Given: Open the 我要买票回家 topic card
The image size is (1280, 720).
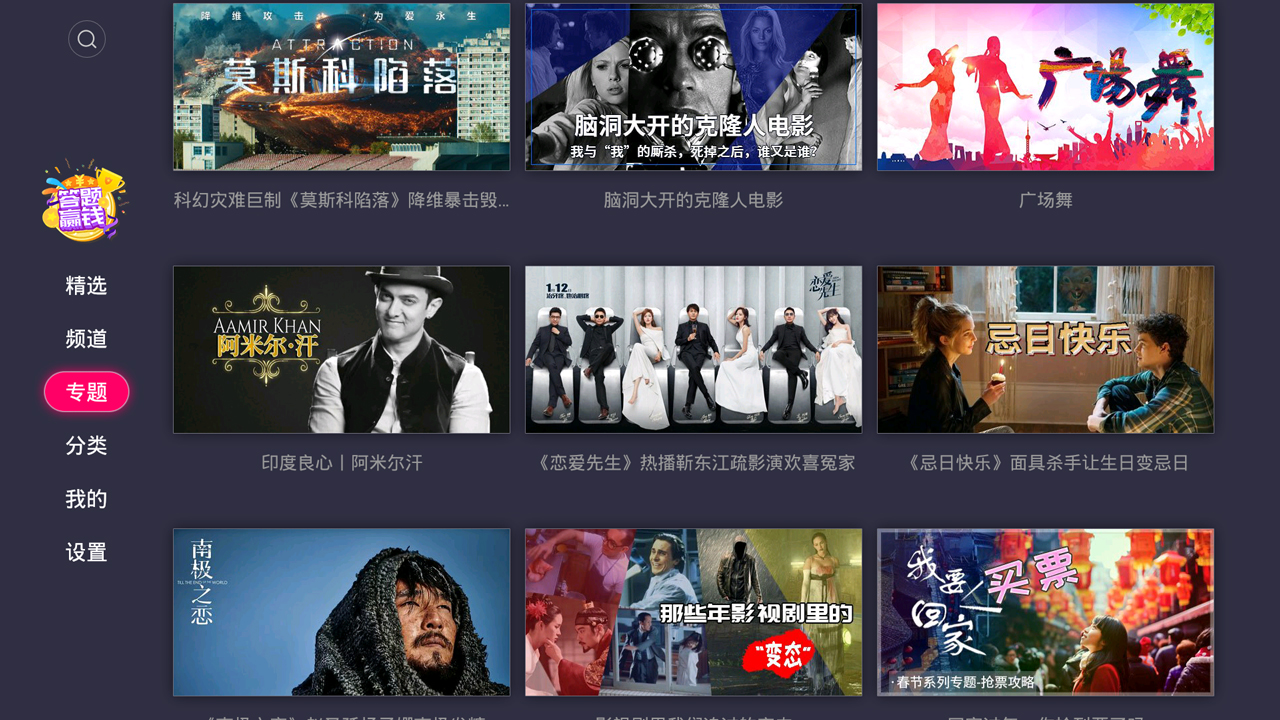Looking at the screenshot, I should [x=1046, y=612].
